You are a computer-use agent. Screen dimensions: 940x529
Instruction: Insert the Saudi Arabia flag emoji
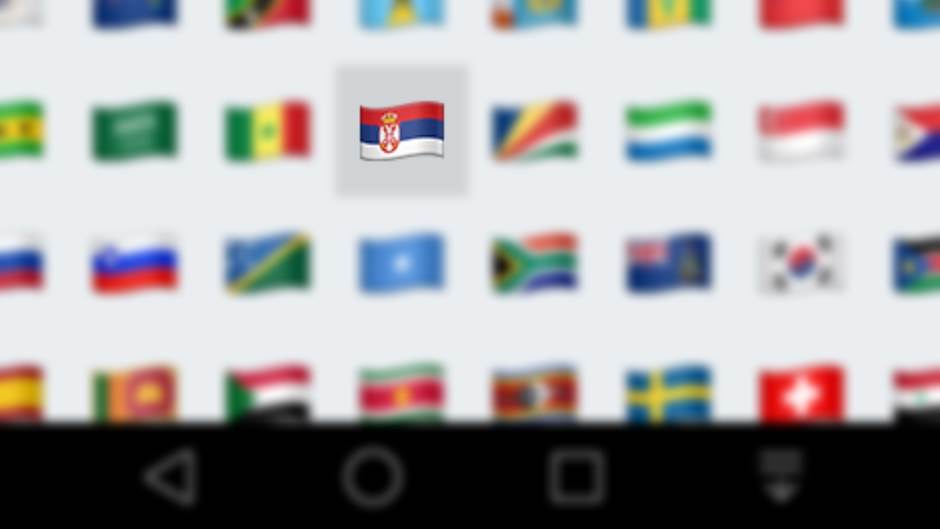[x=134, y=131]
